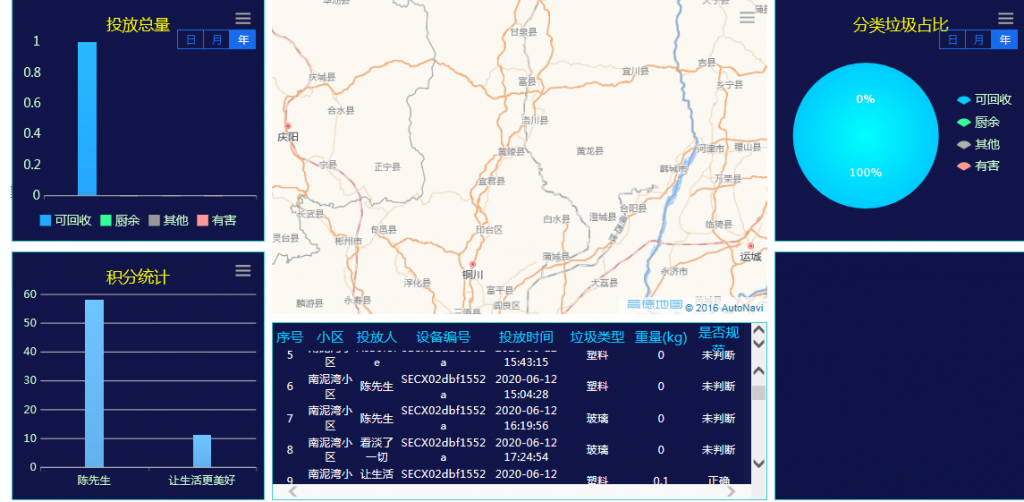Screen dimensions: 1024x502
Task: Open the menu icon in 分类垃圾占比 panel
Action: pyautogui.click(x=1005, y=18)
